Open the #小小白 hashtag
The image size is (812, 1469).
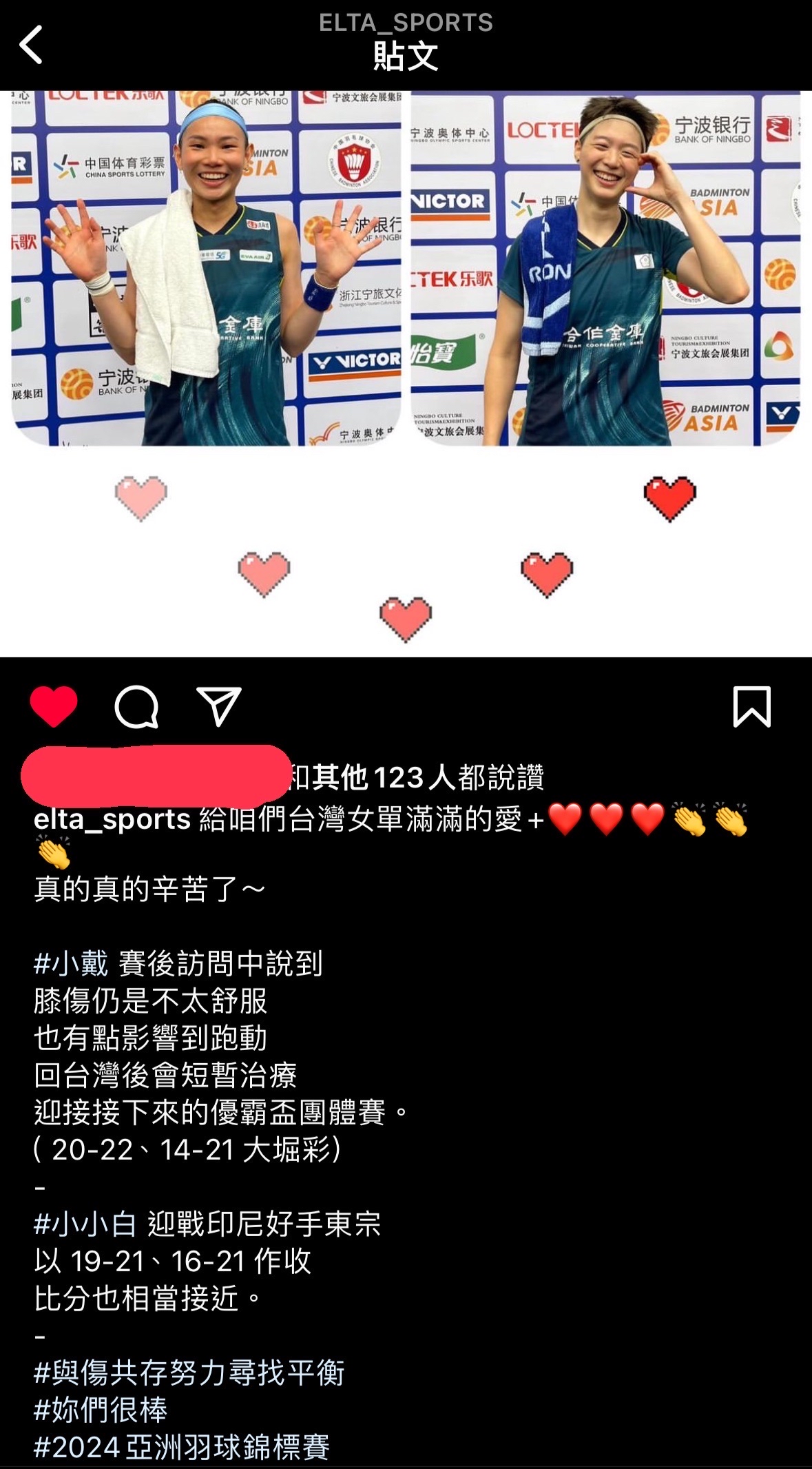(x=85, y=1224)
